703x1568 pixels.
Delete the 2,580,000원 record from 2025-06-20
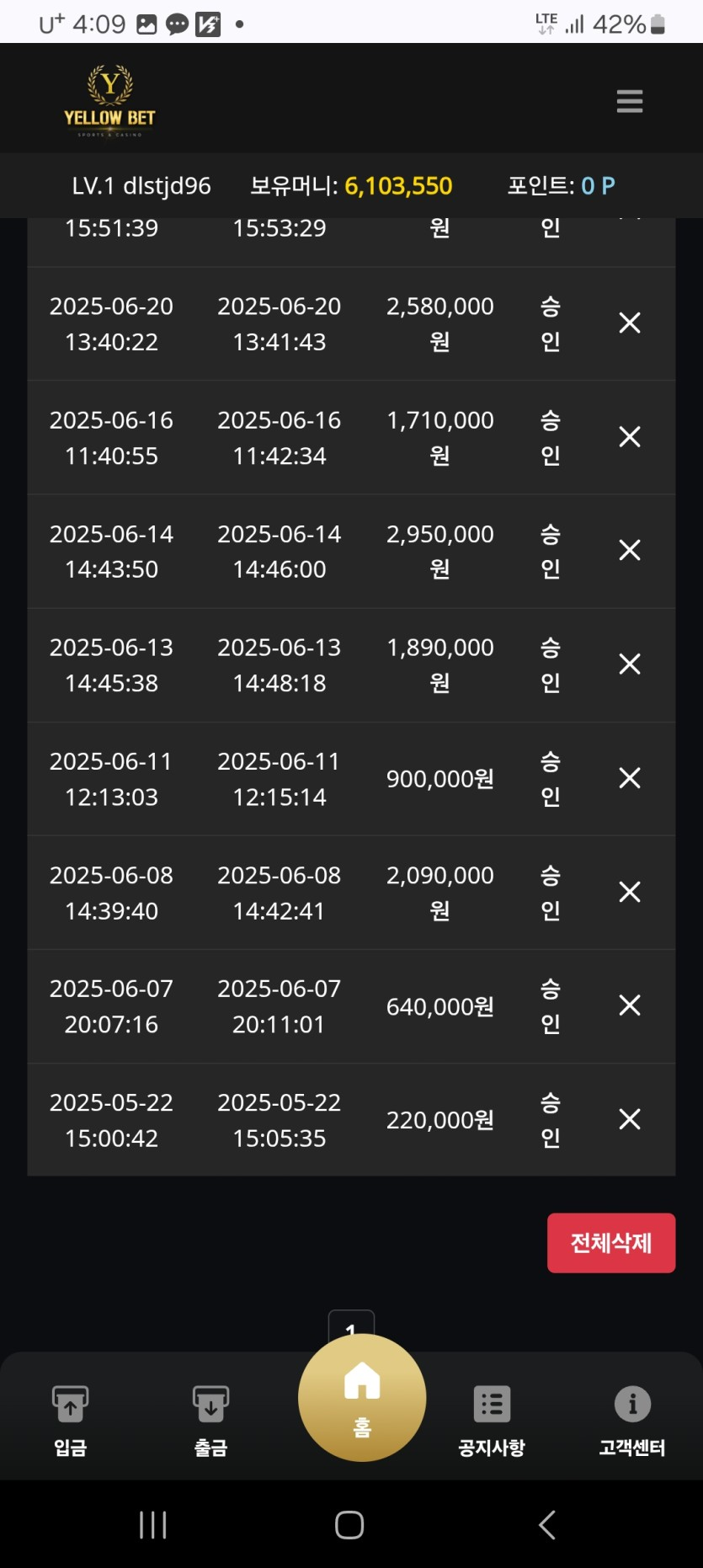pos(629,323)
